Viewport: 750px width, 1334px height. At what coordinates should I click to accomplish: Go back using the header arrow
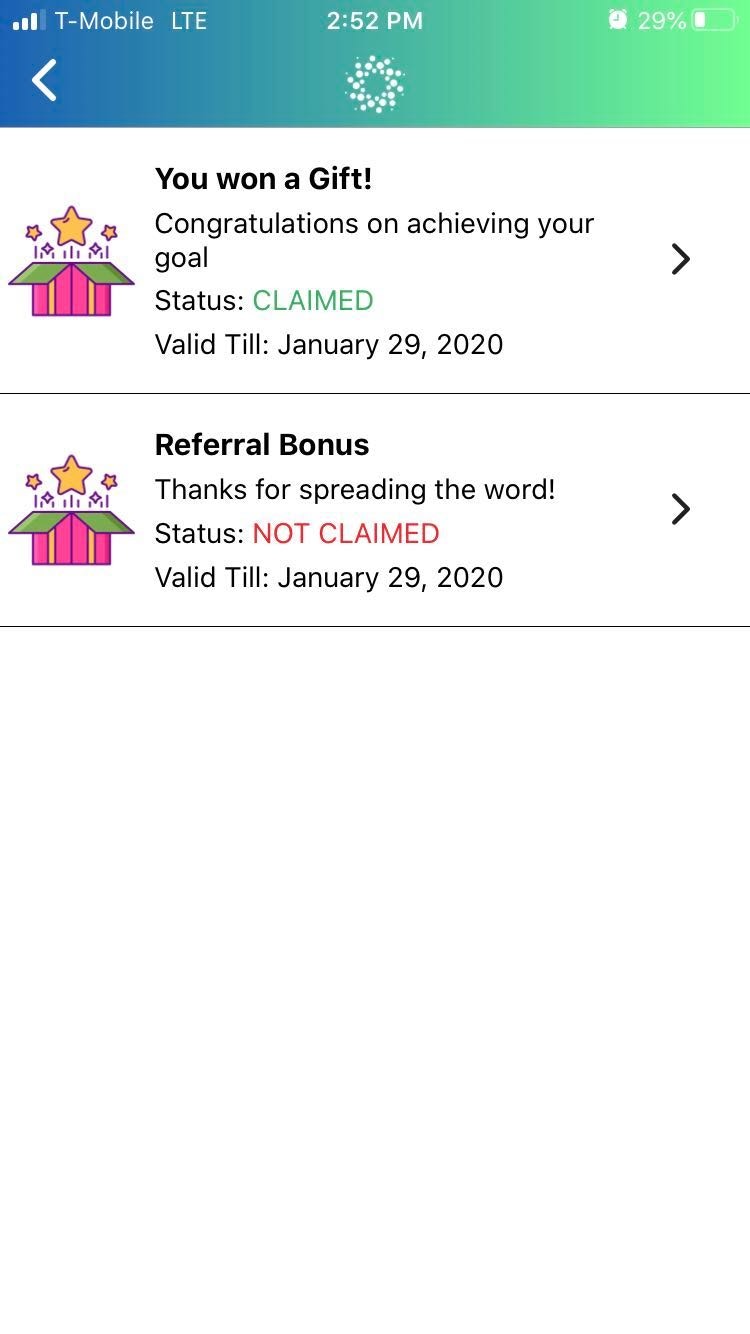point(45,81)
